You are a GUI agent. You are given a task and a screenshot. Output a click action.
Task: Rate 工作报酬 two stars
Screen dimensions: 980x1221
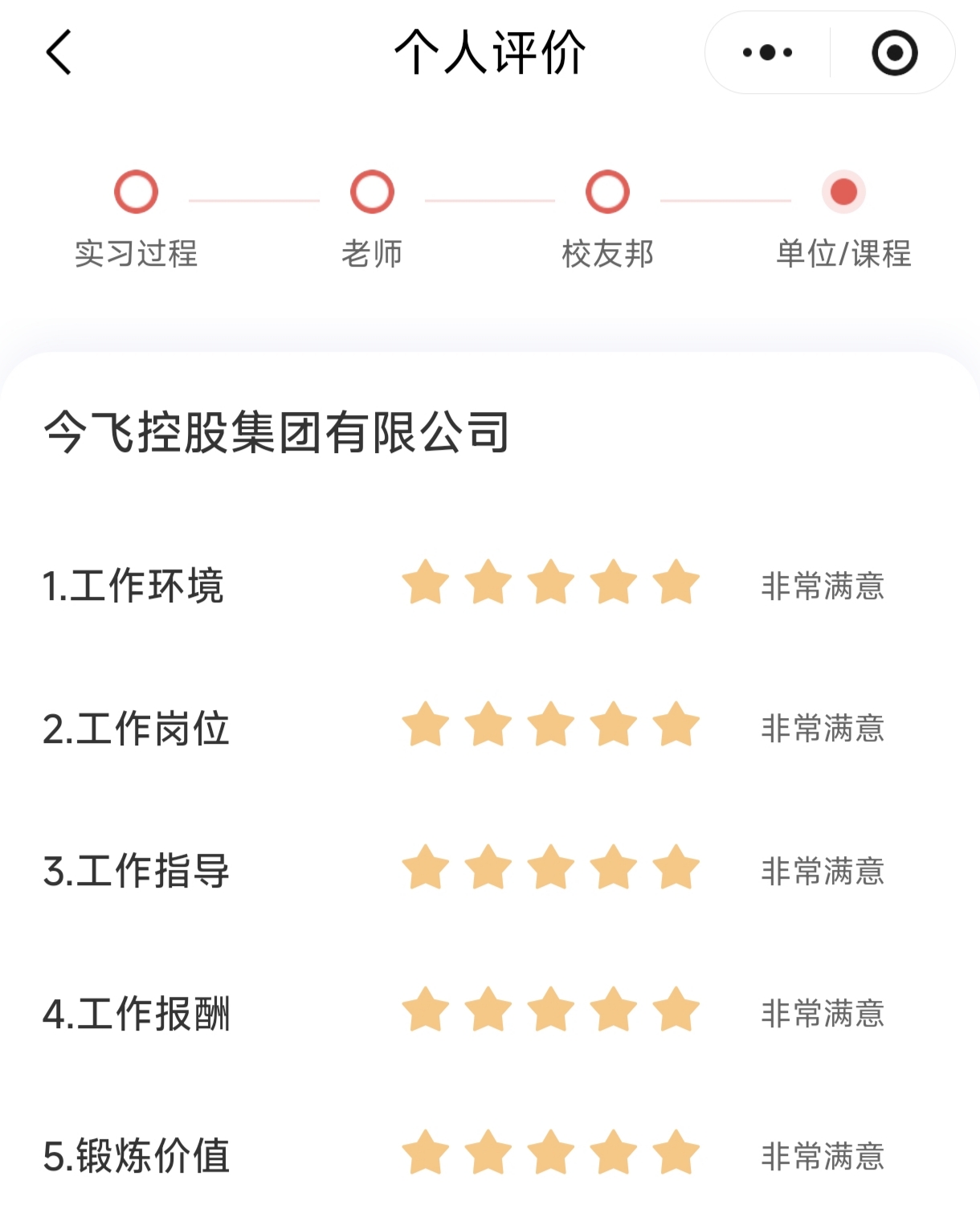point(488,1010)
